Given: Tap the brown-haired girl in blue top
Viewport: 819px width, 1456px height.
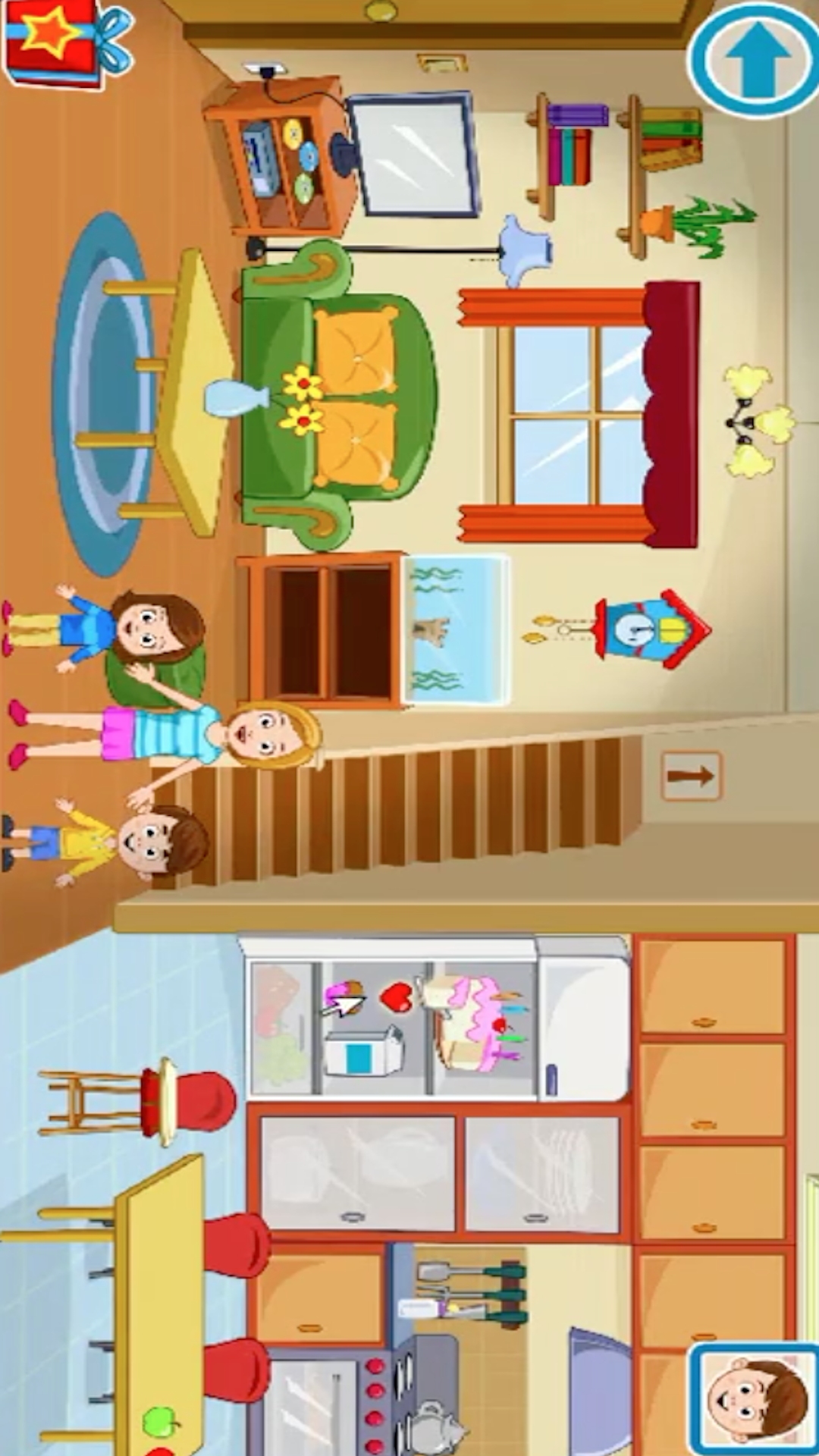Looking at the screenshot, I should (x=105, y=629).
